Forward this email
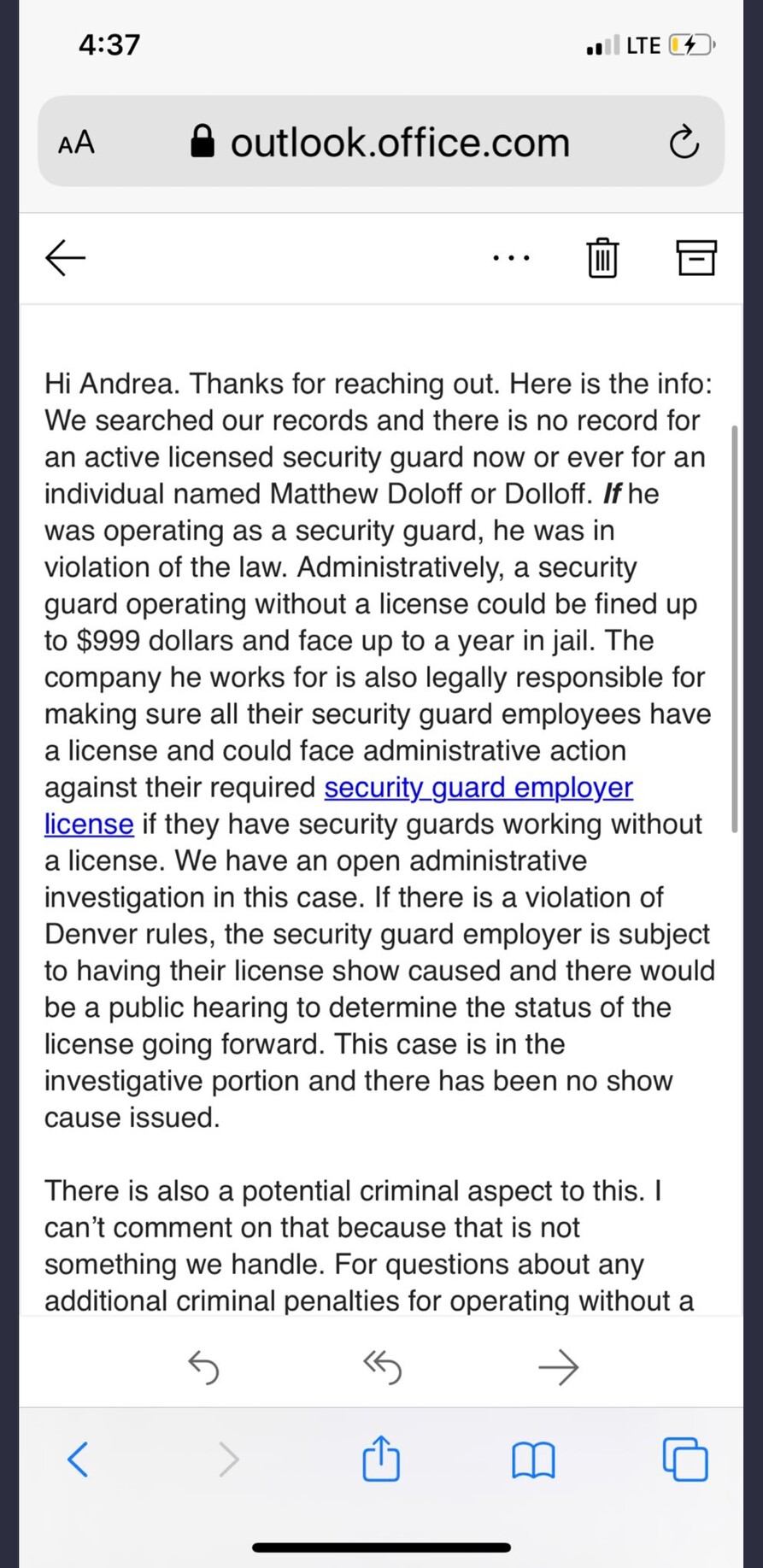763x1568 pixels. click(x=559, y=1367)
